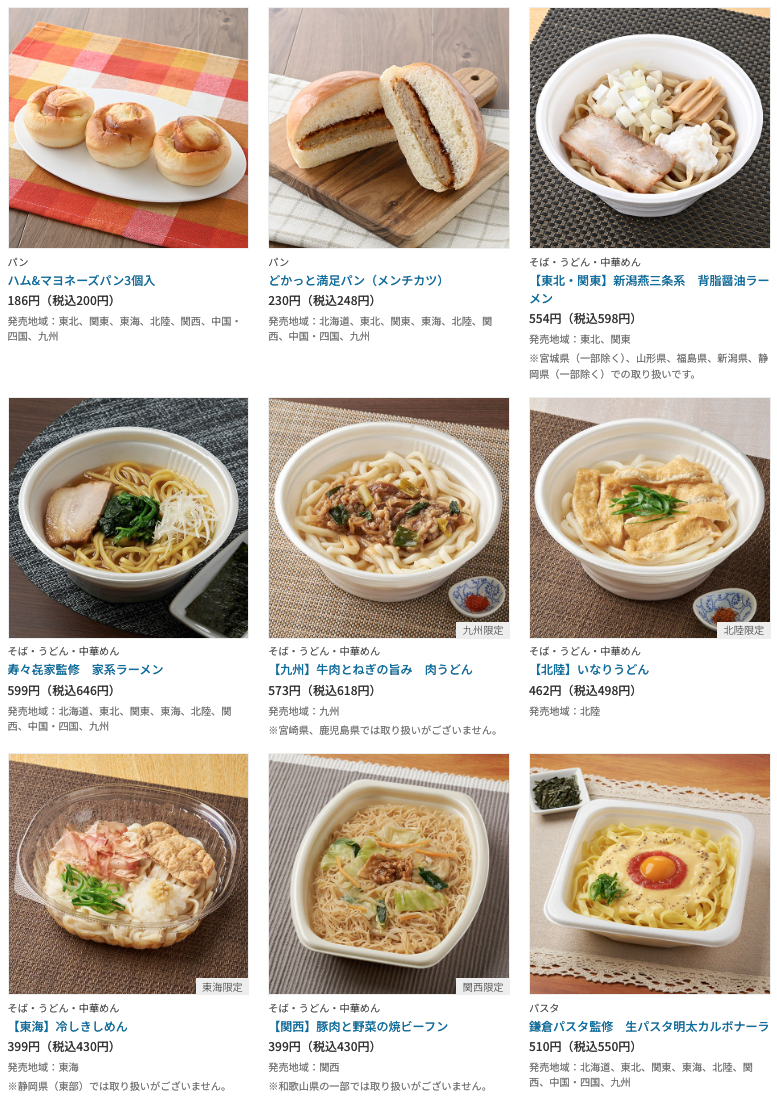
Task: View the ham mayonnaise bread rolls photo
Action: coord(128,128)
